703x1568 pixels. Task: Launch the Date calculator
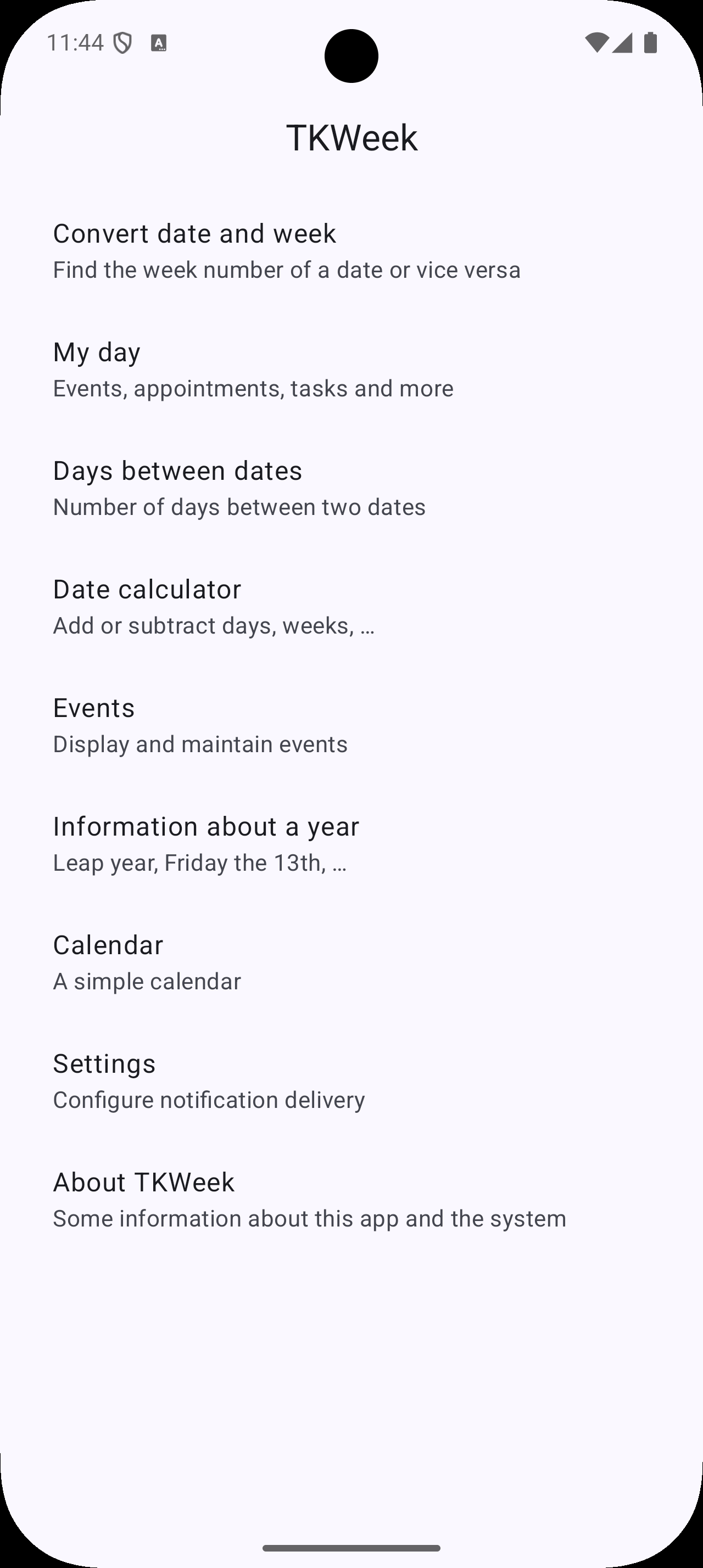(x=214, y=607)
